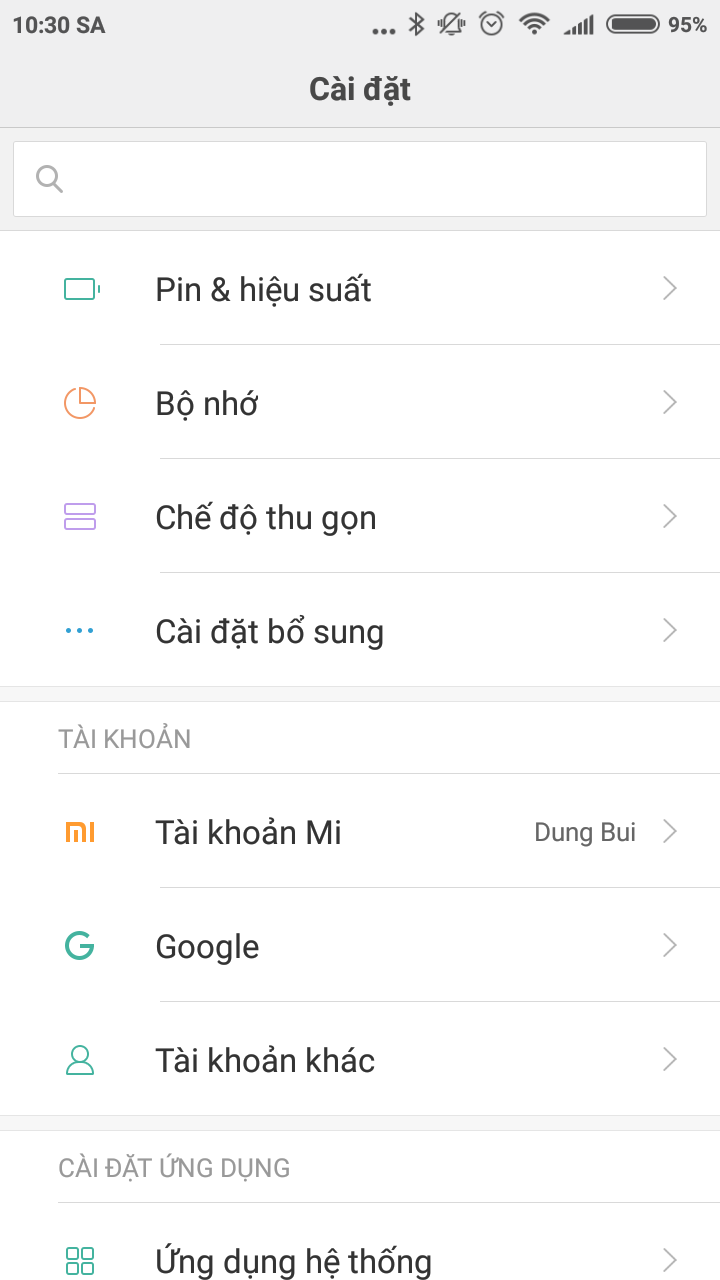Go to Cài đặt bổ sung
The image size is (720, 1280).
pos(360,631)
